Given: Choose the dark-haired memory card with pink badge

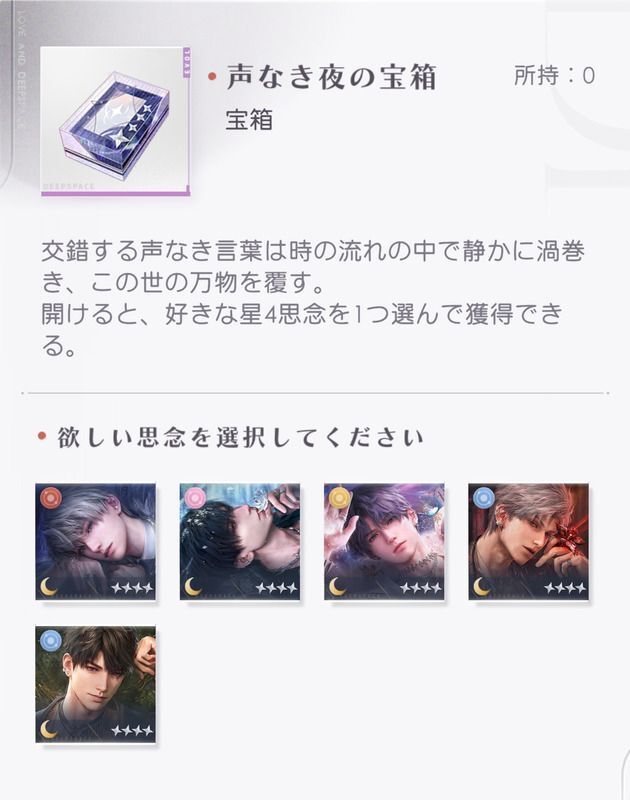Looking at the screenshot, I should click(240, 541).
